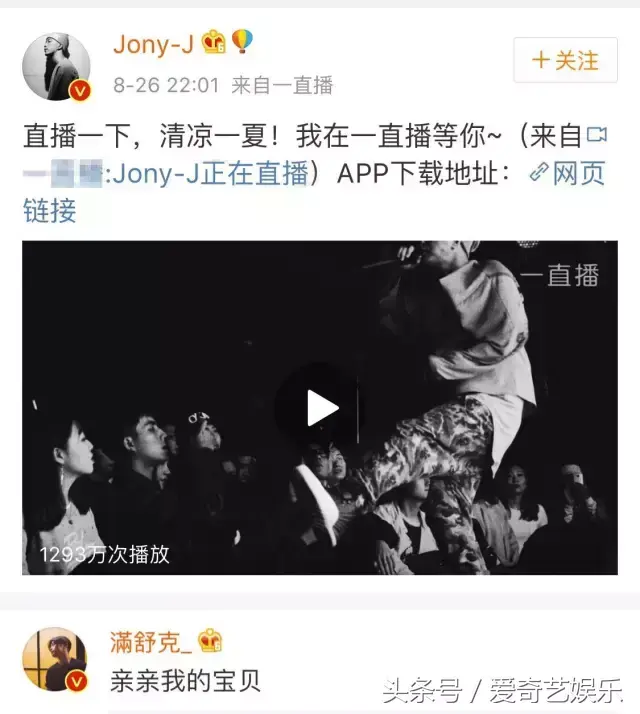Follow Jony-J with the +关注 button

click(x=565, y=61)
